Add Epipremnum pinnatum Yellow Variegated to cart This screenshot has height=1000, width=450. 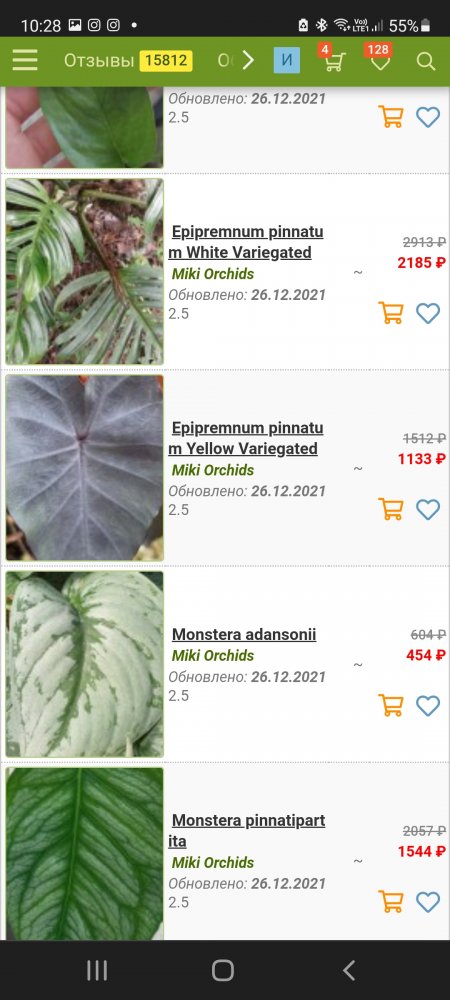tap(391, 509)
